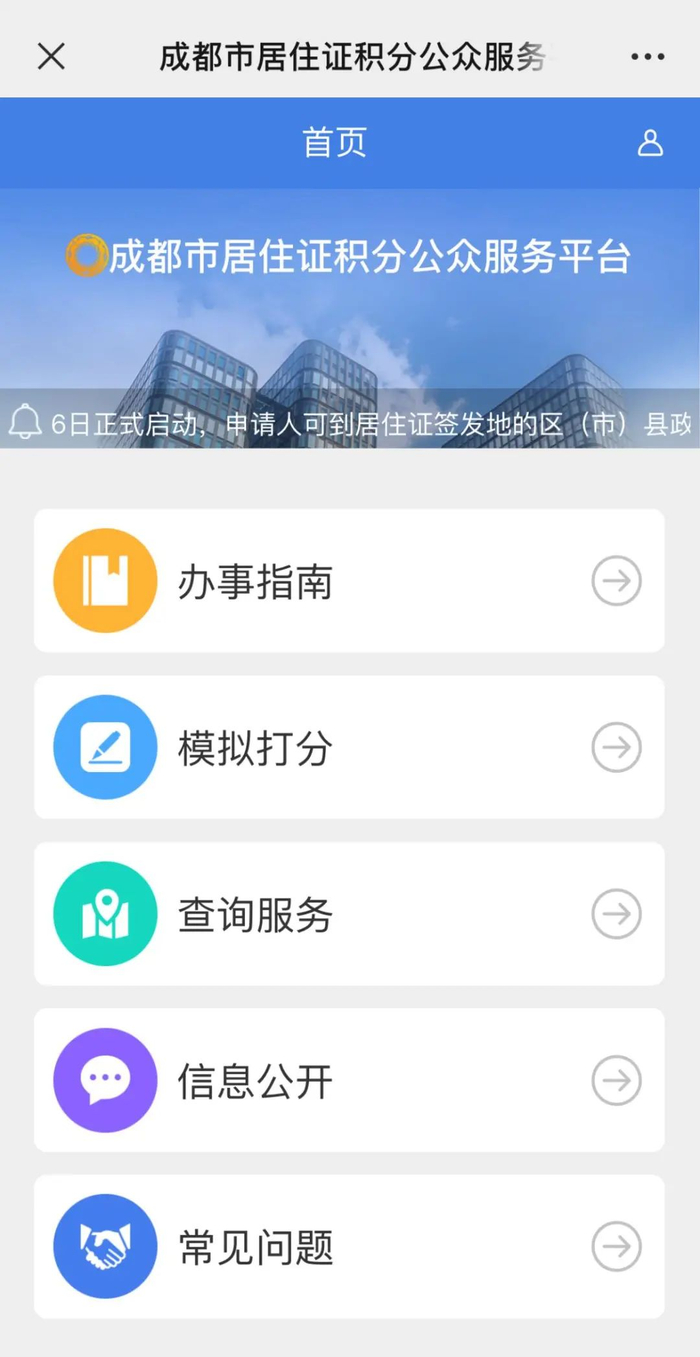Close the residence permit points page
700x1357 pixels.
pos(51,57)
